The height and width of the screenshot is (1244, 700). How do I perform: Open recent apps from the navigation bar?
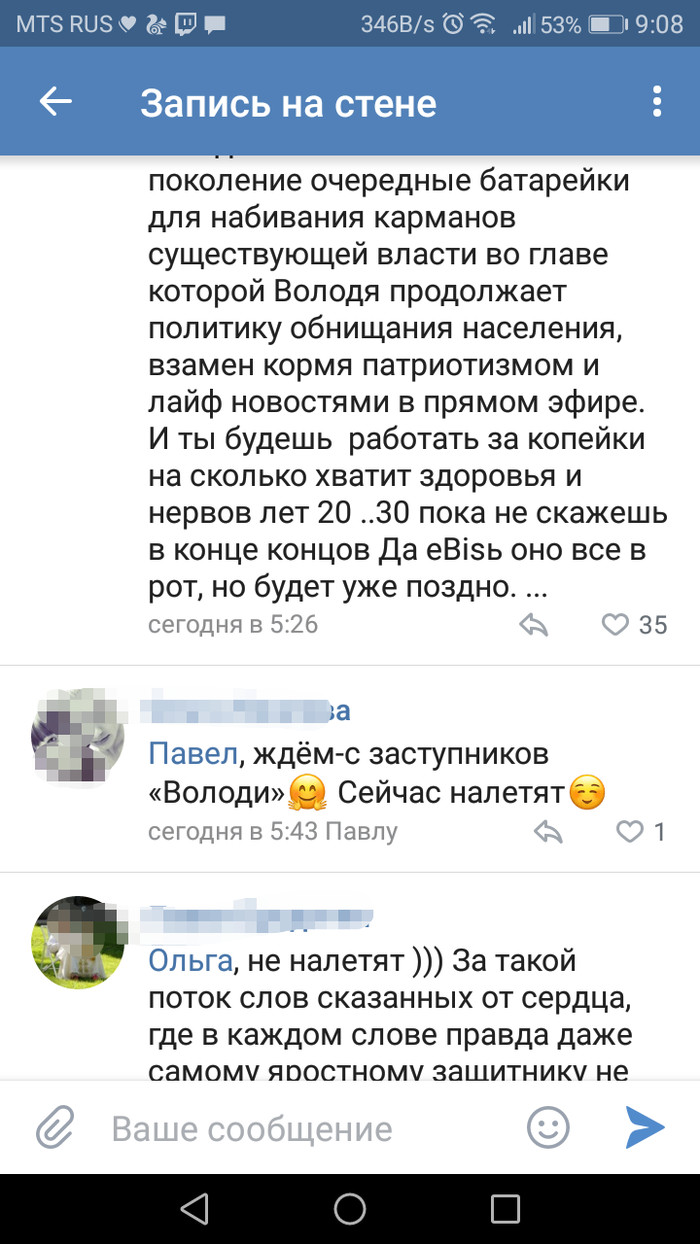(x=505, y=1208)
